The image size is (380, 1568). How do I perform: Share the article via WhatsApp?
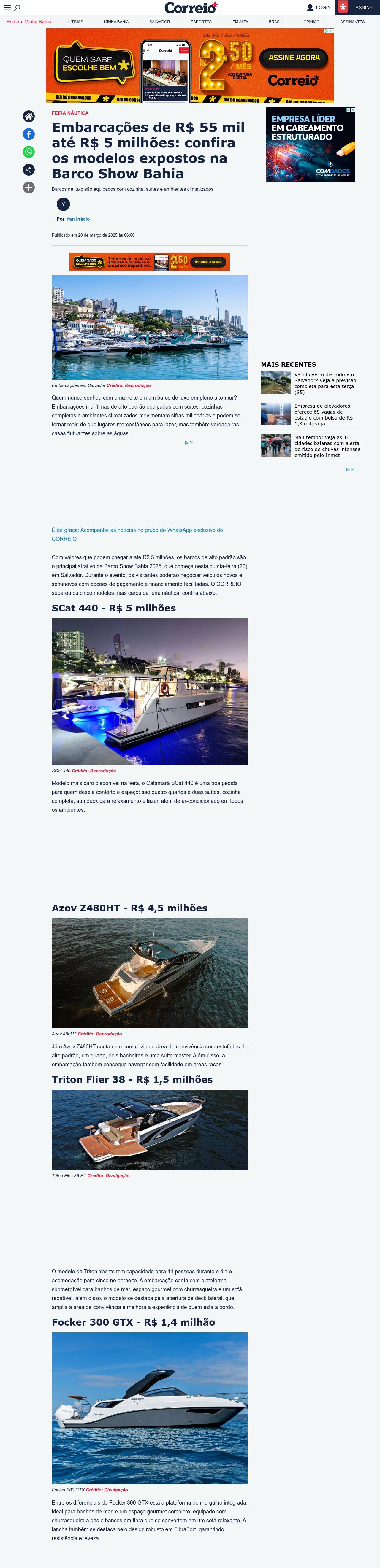(x=28, y=152)
